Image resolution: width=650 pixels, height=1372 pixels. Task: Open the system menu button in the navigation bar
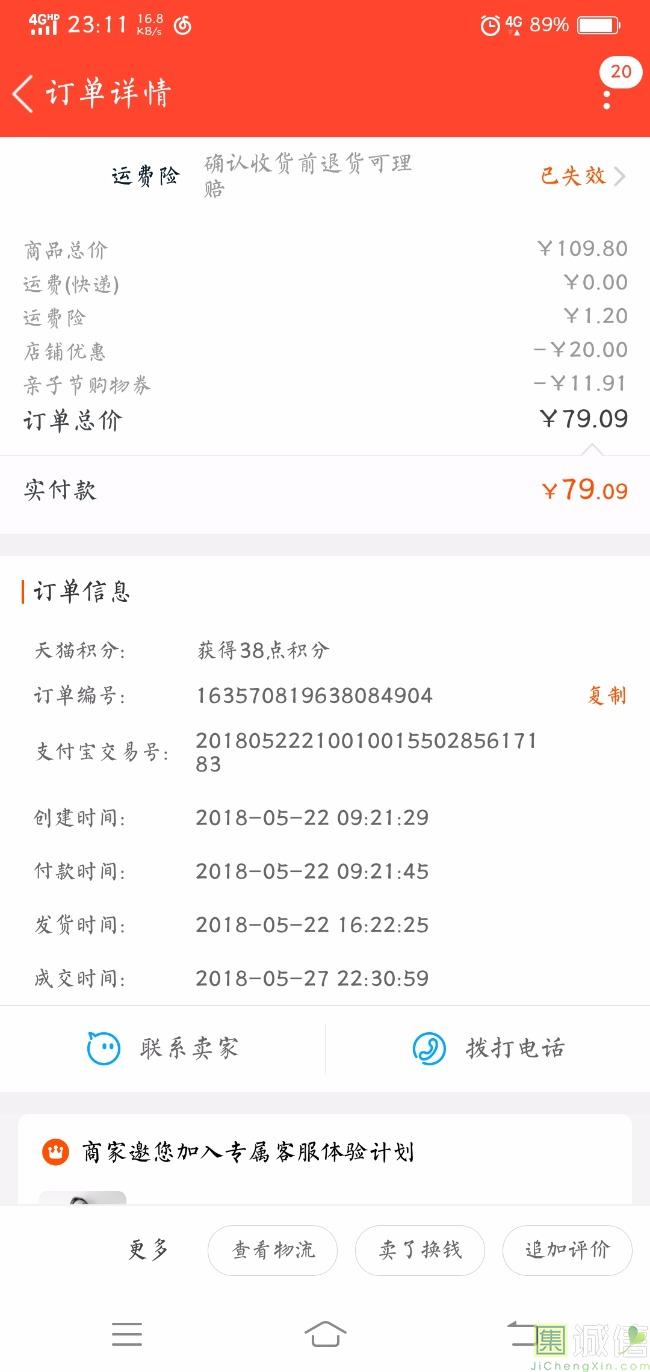[127, 1334]
